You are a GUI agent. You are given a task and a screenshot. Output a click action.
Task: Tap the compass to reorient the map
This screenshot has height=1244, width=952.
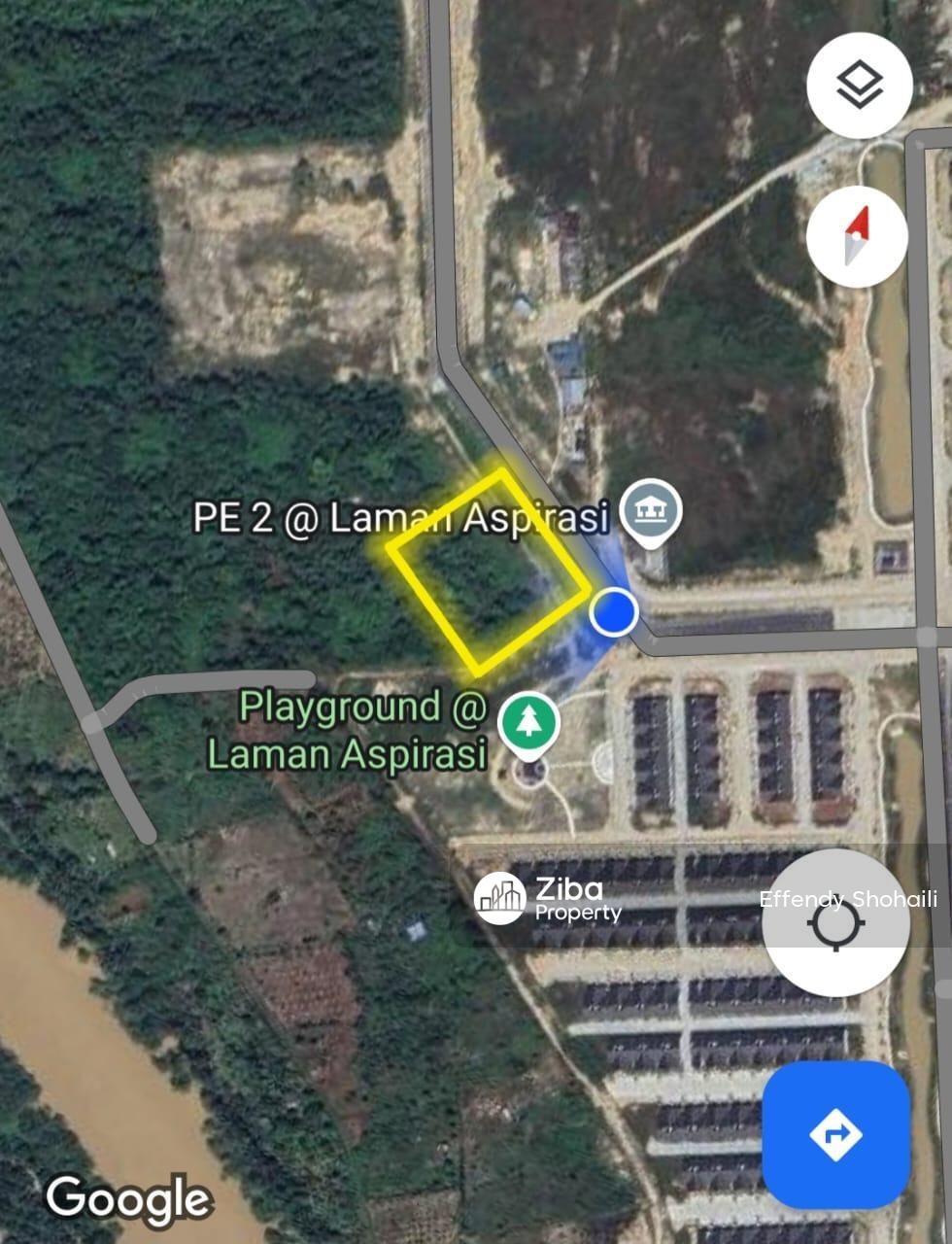pyautogui.click(x=856, y=236)
